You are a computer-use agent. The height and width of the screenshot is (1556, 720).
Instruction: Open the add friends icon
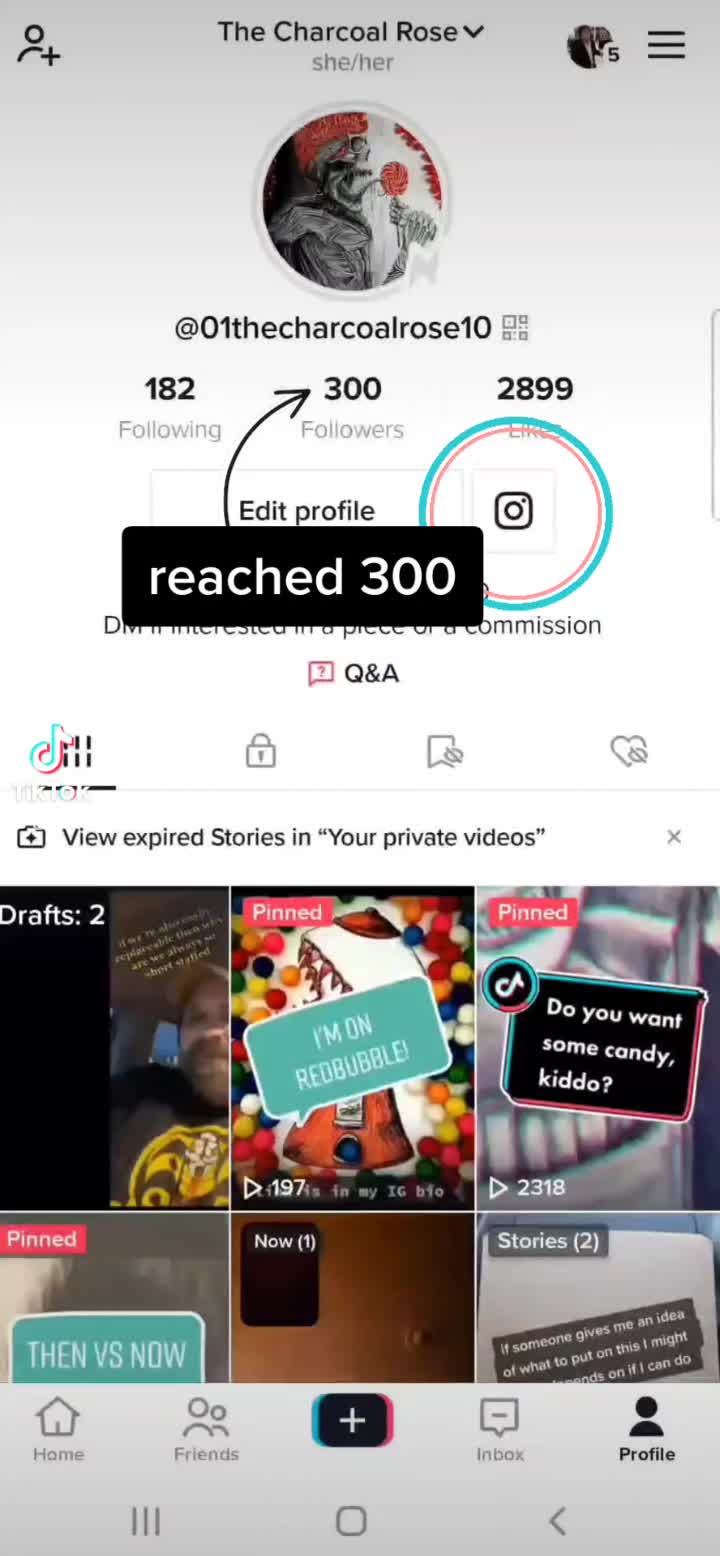click(38, 45)
